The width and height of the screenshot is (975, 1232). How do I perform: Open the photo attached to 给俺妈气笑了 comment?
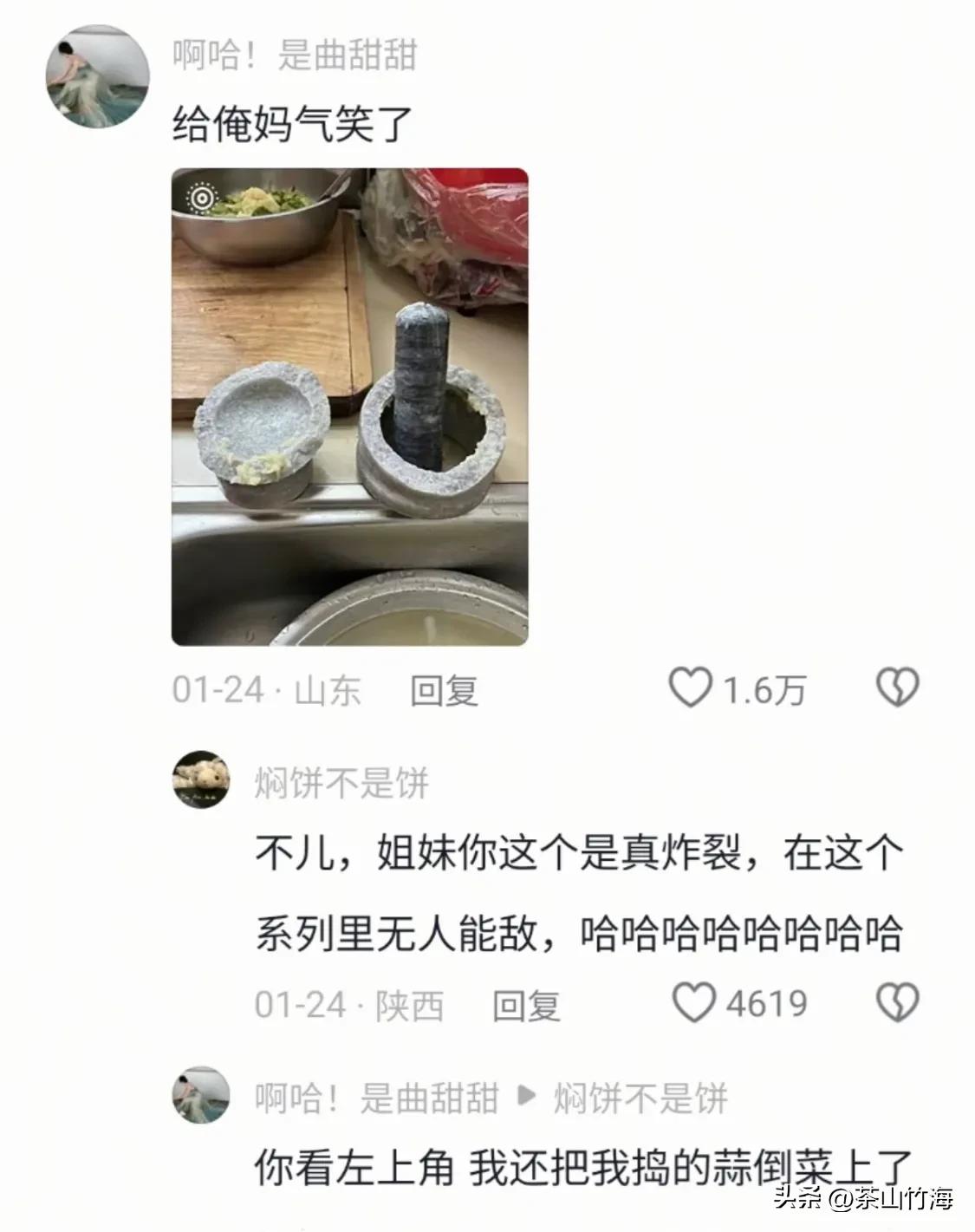pos(349,407)
